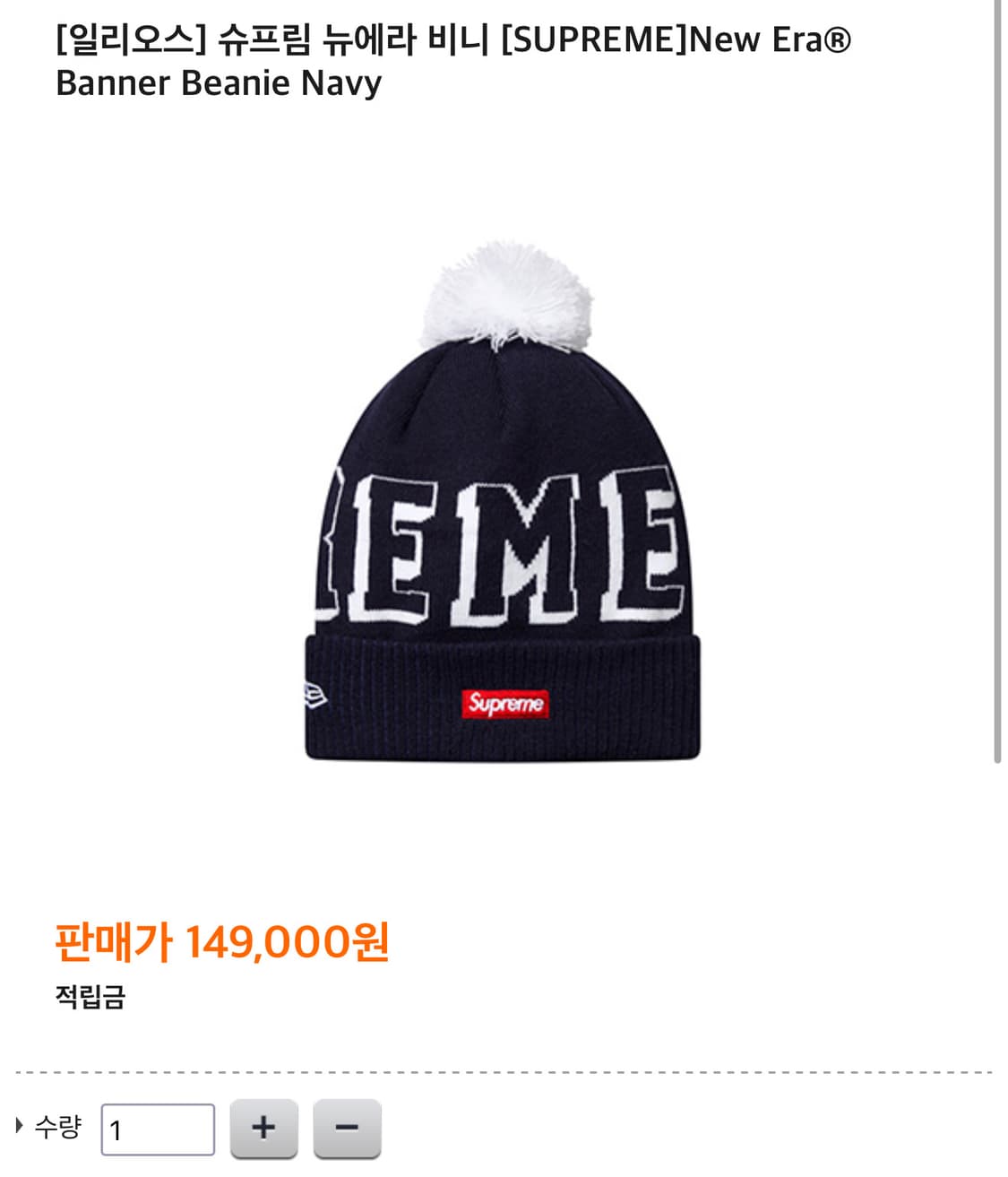Click the plus icon to increase quantity
The width and height of the screenshot is (1008, 1177).
click(x=263, y=1129)
